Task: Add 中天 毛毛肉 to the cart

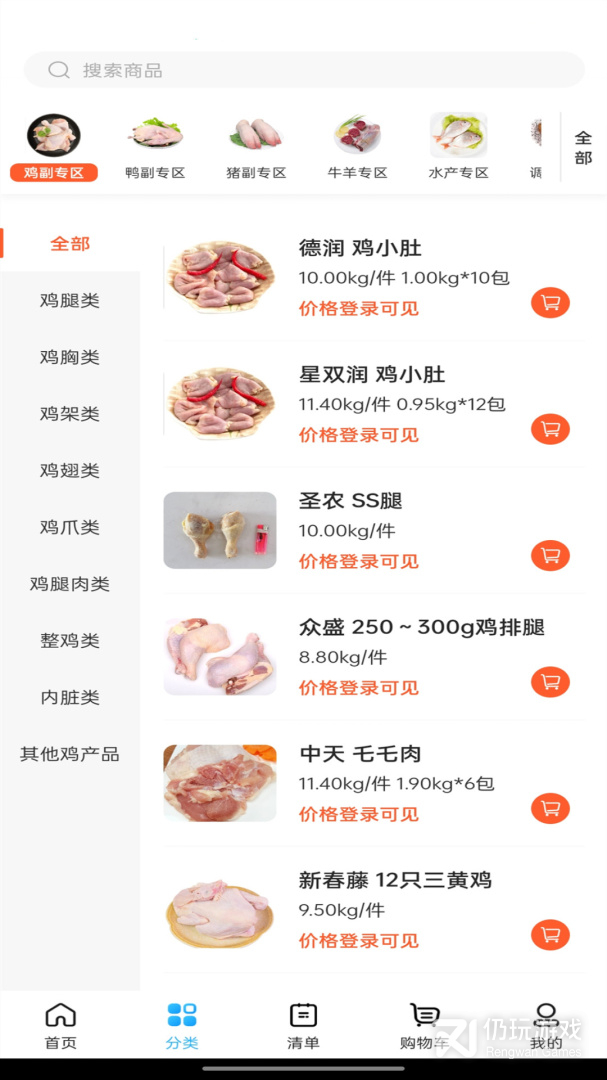Action: coord(550,808)
